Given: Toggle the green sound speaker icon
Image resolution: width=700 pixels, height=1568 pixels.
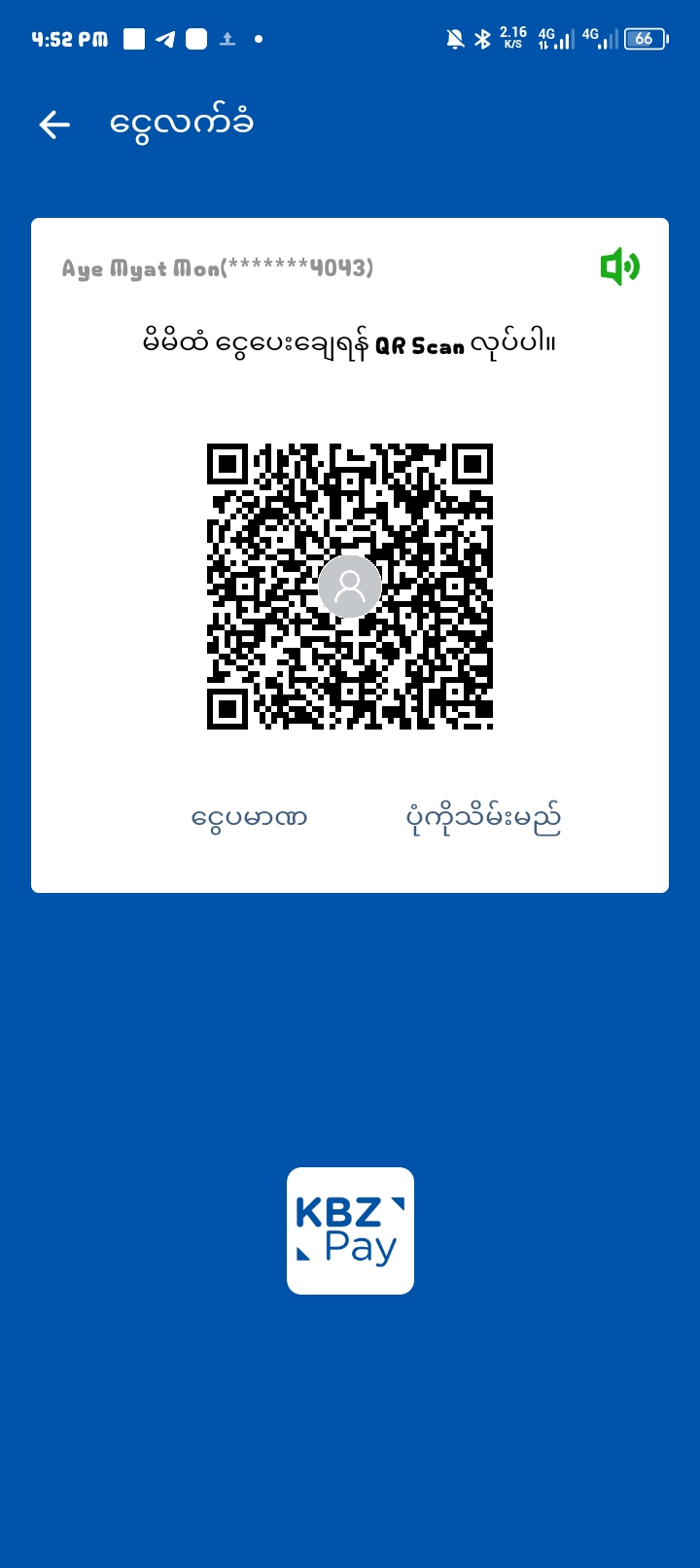Looking at the screenshot, I should (619, 267).
